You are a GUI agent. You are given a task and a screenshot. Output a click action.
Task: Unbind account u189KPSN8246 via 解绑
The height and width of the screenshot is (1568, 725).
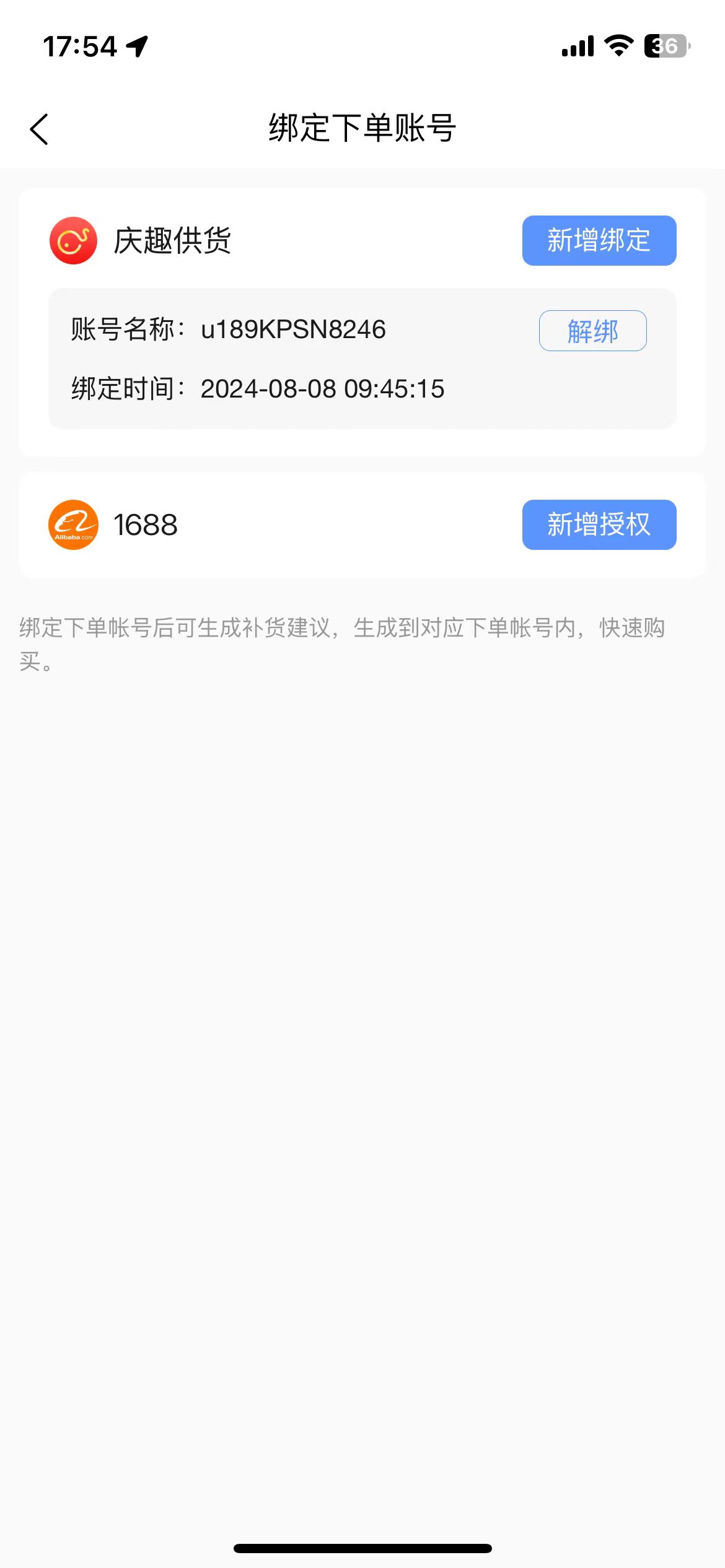point(592,331)
